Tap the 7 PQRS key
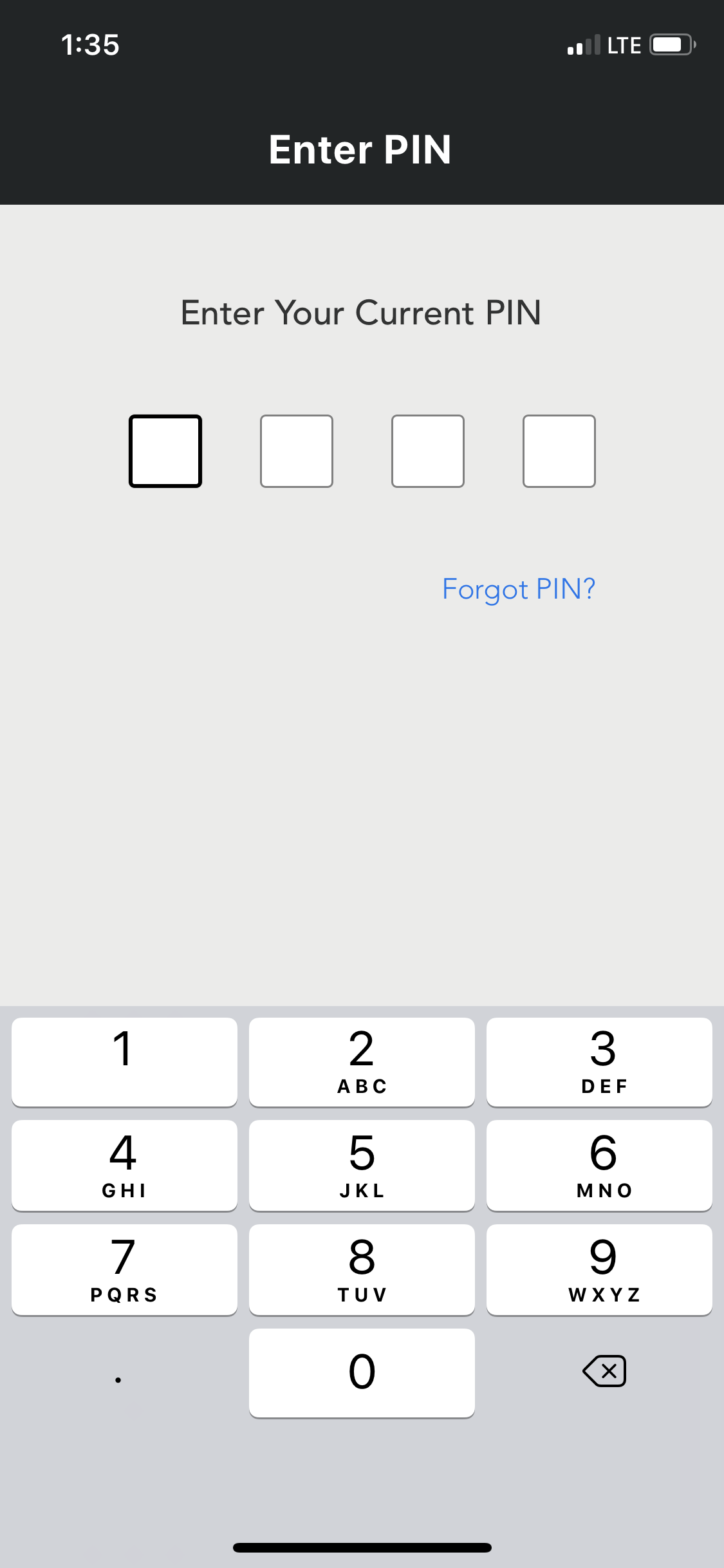The image size is (724, 1568). click(x=124, y=1270)
